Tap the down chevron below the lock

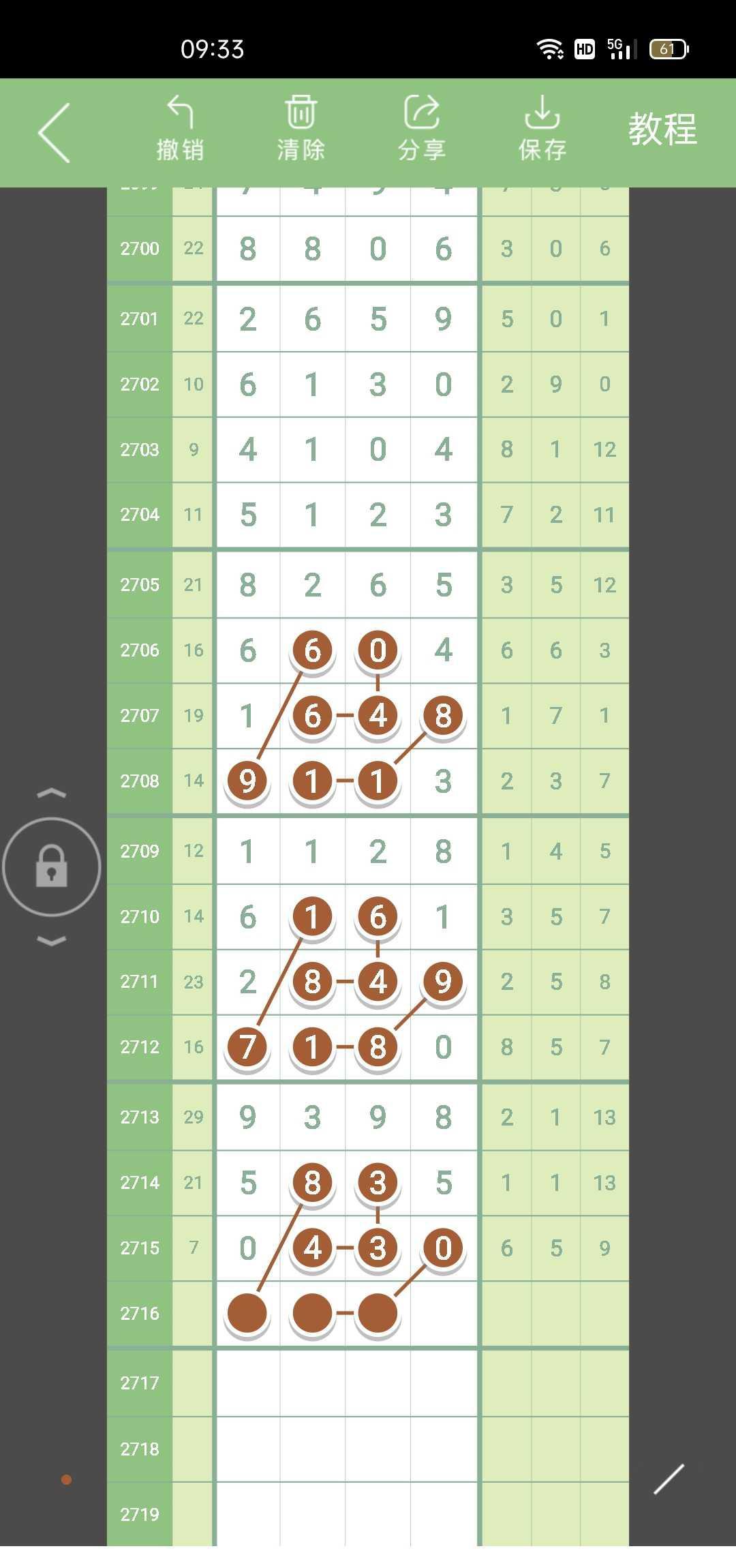click(x=52, y=941)
